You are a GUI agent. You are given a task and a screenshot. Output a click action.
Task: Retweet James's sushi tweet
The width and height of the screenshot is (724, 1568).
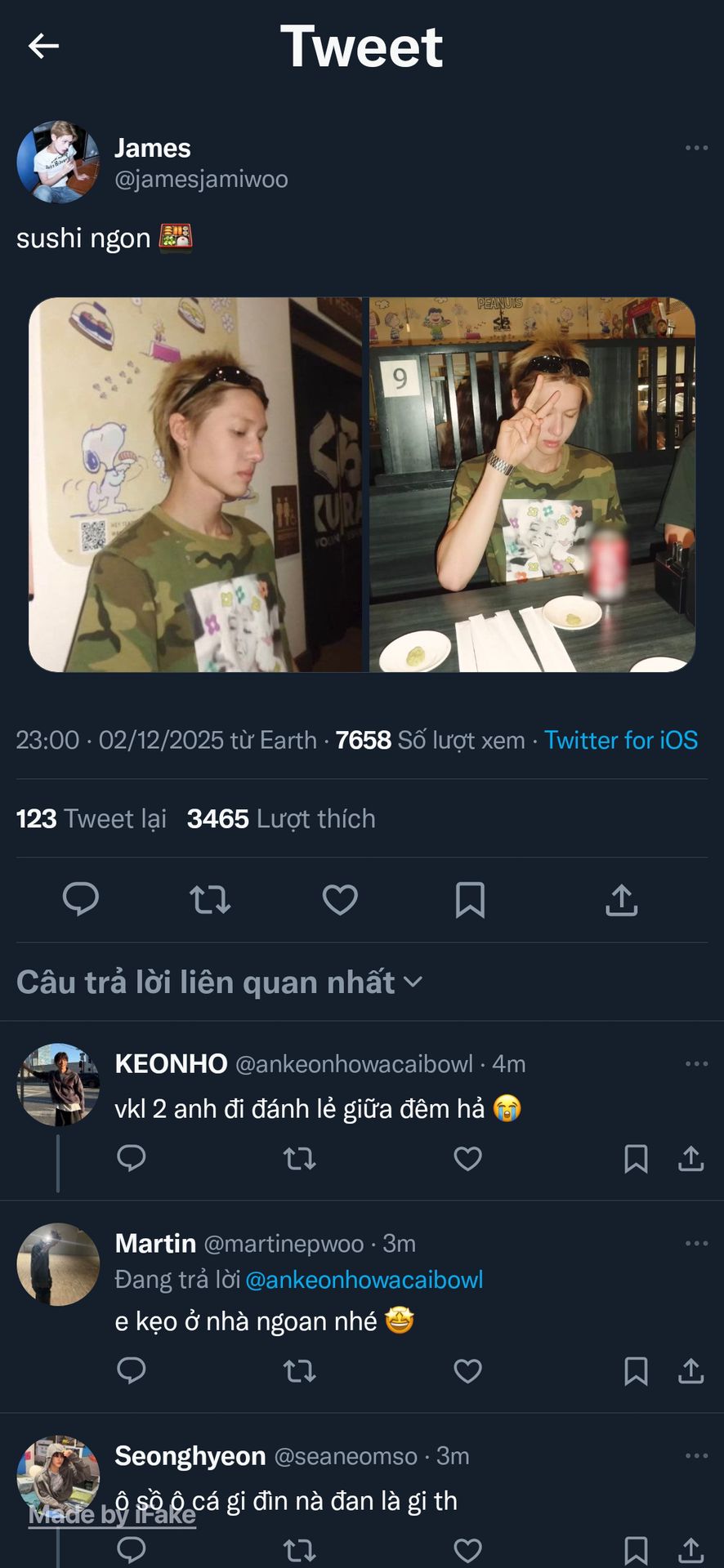(x=210, y=900)
